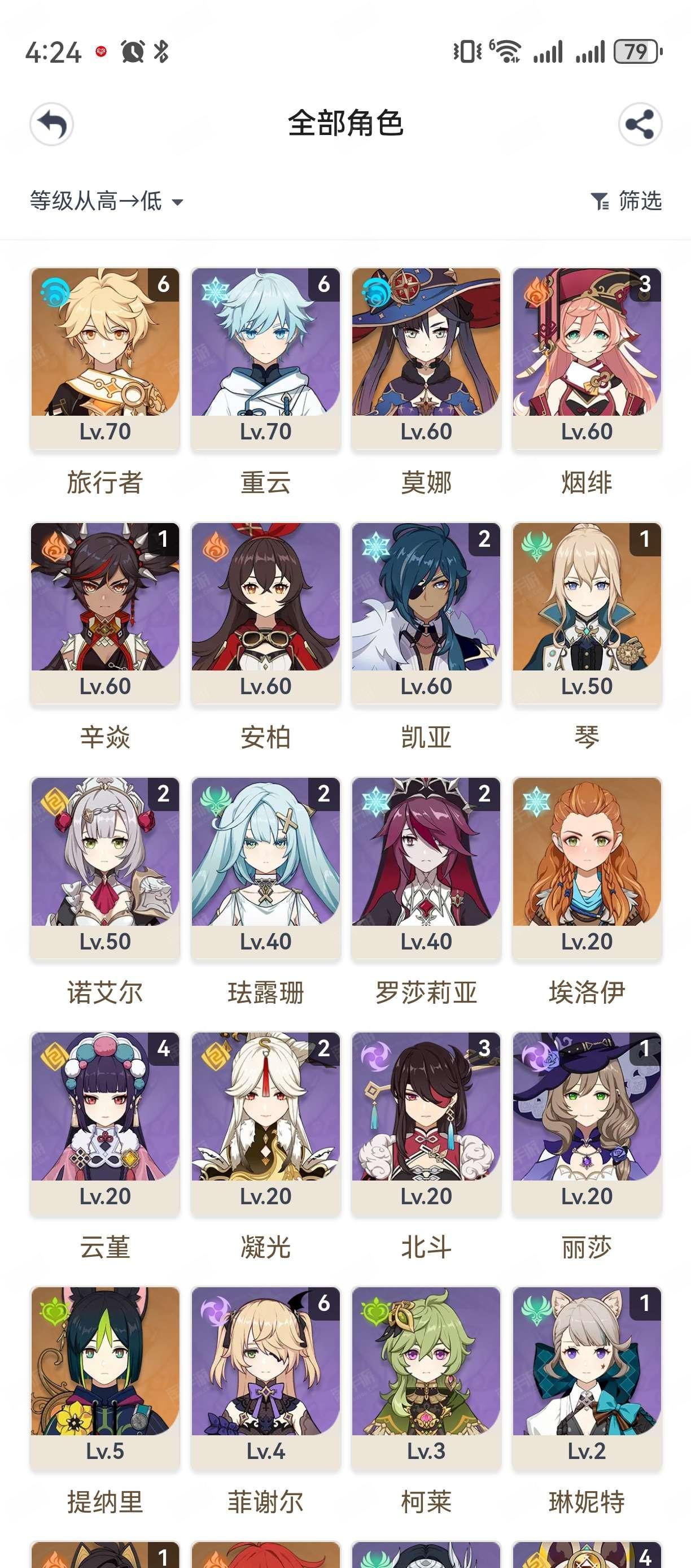View the 珐露珊 character card

click(266, 869)
